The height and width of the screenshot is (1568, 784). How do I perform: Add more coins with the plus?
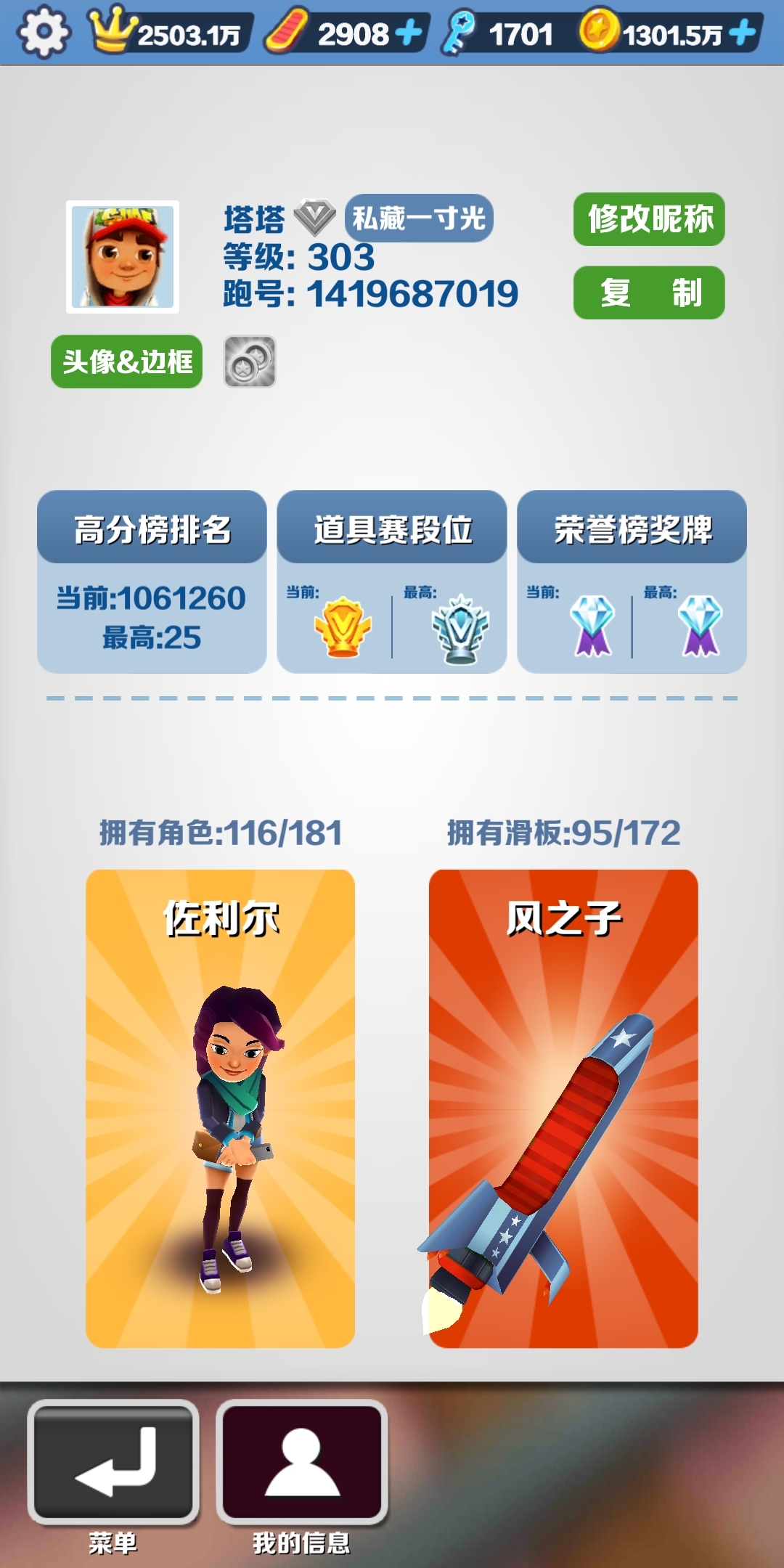point(742,33)
